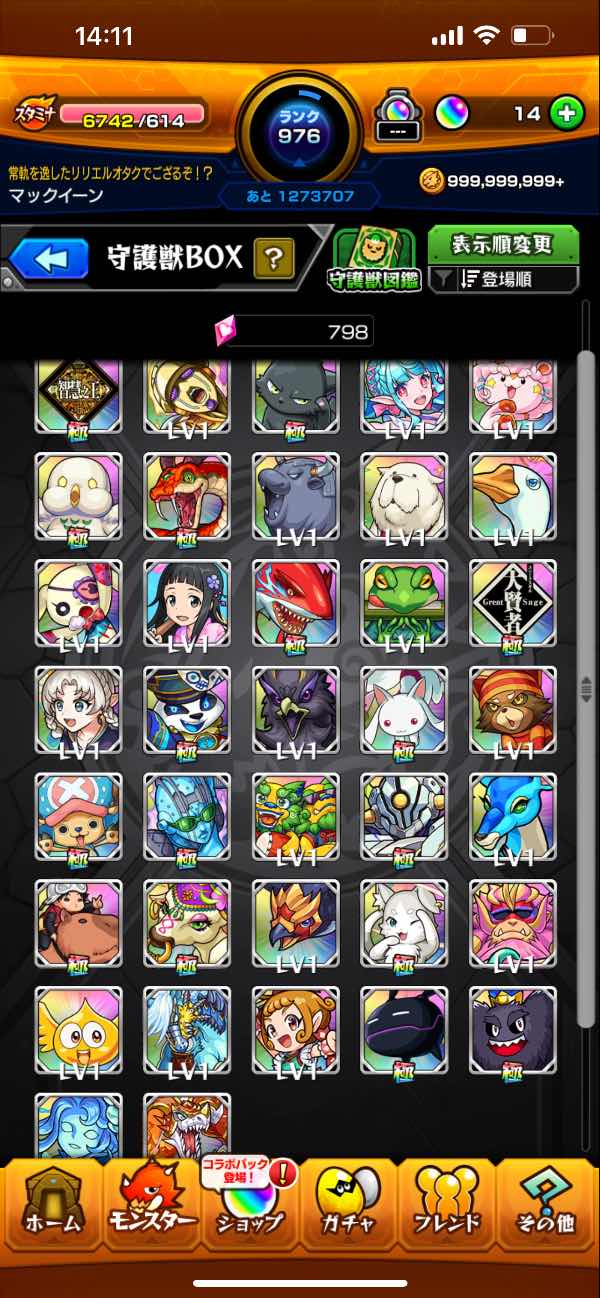Viewport: 600px width, 1298px height.
Task: Select the Chopper reindeer guardian beast
Action: (78, 817)
